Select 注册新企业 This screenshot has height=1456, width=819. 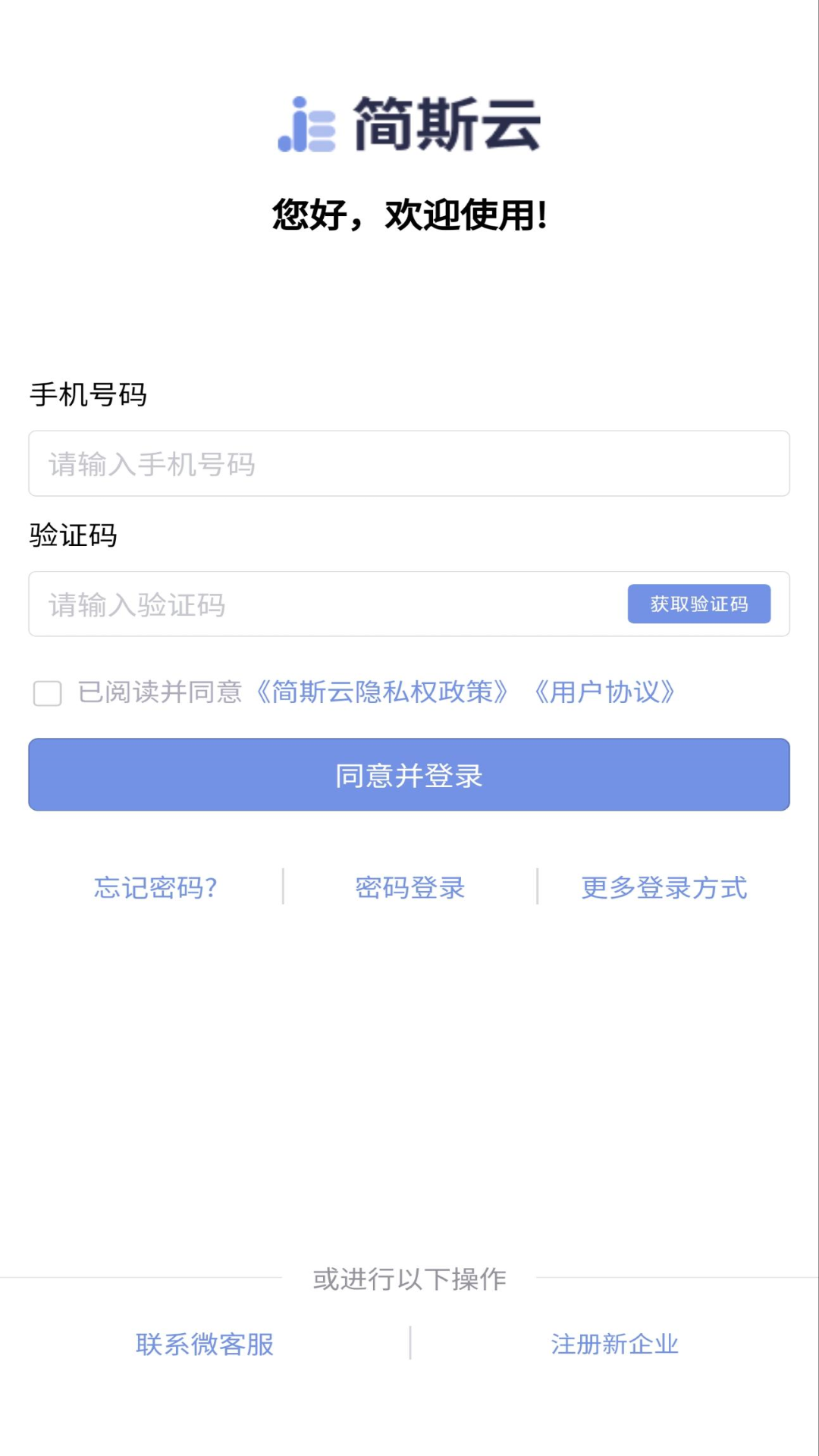click(x=614, y=1344)
